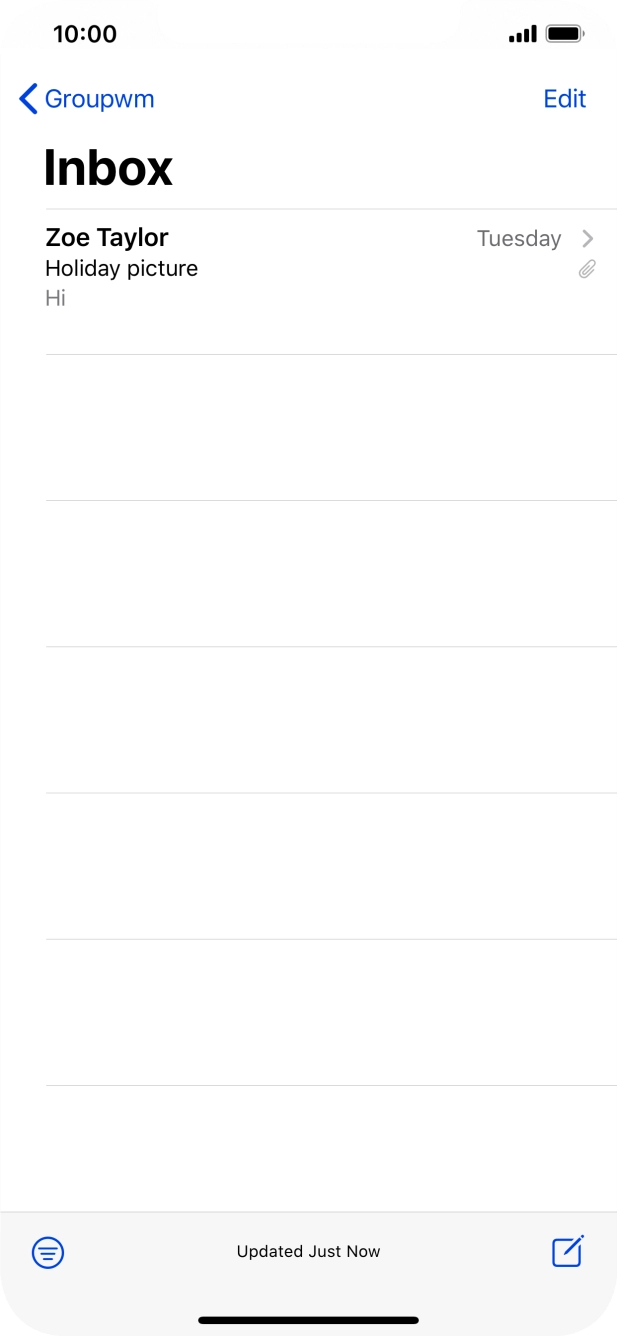Compose a new email
This screenshot has height=1336, width=617.
(x=568, y=1251)
